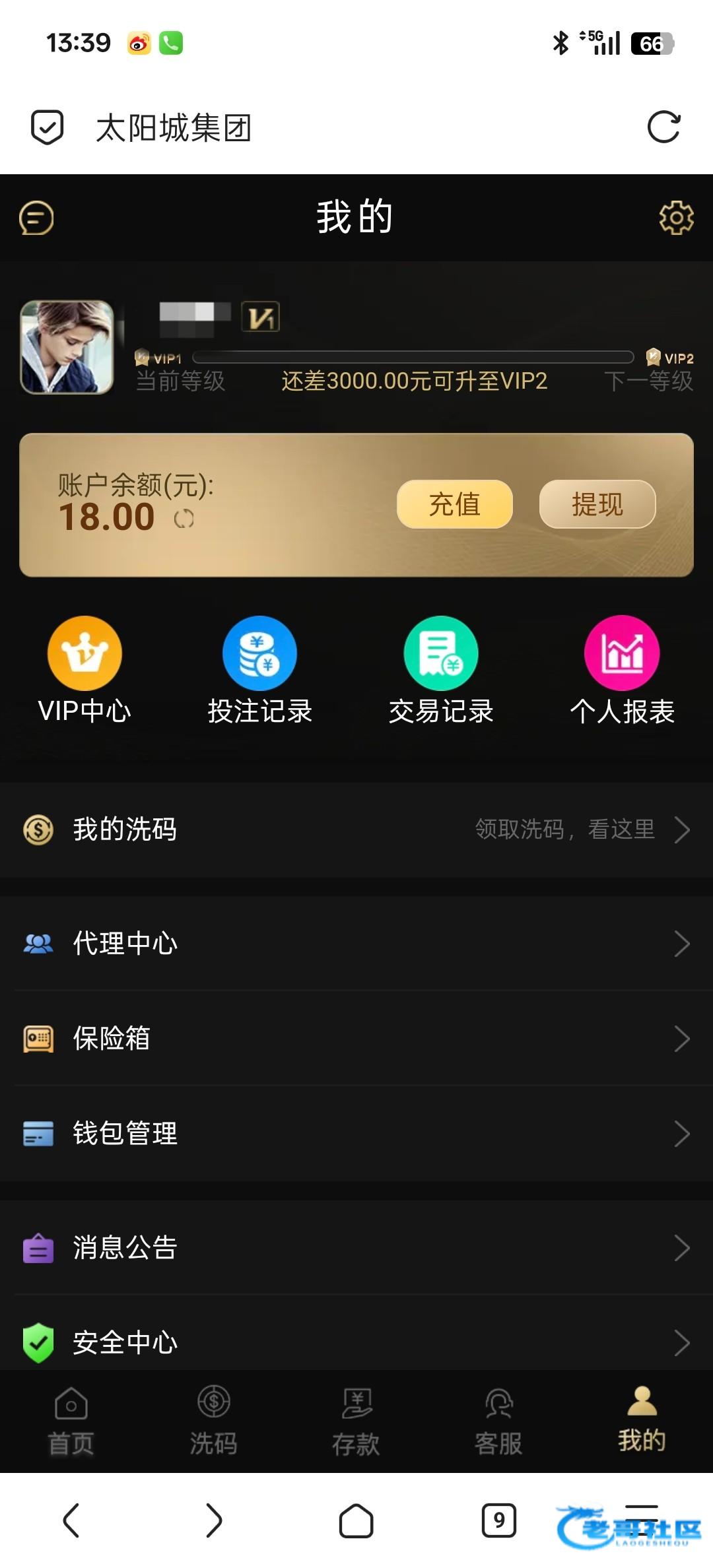Switch to the 首页 home tab
713x1568 pixels.
click(71, 1421)
